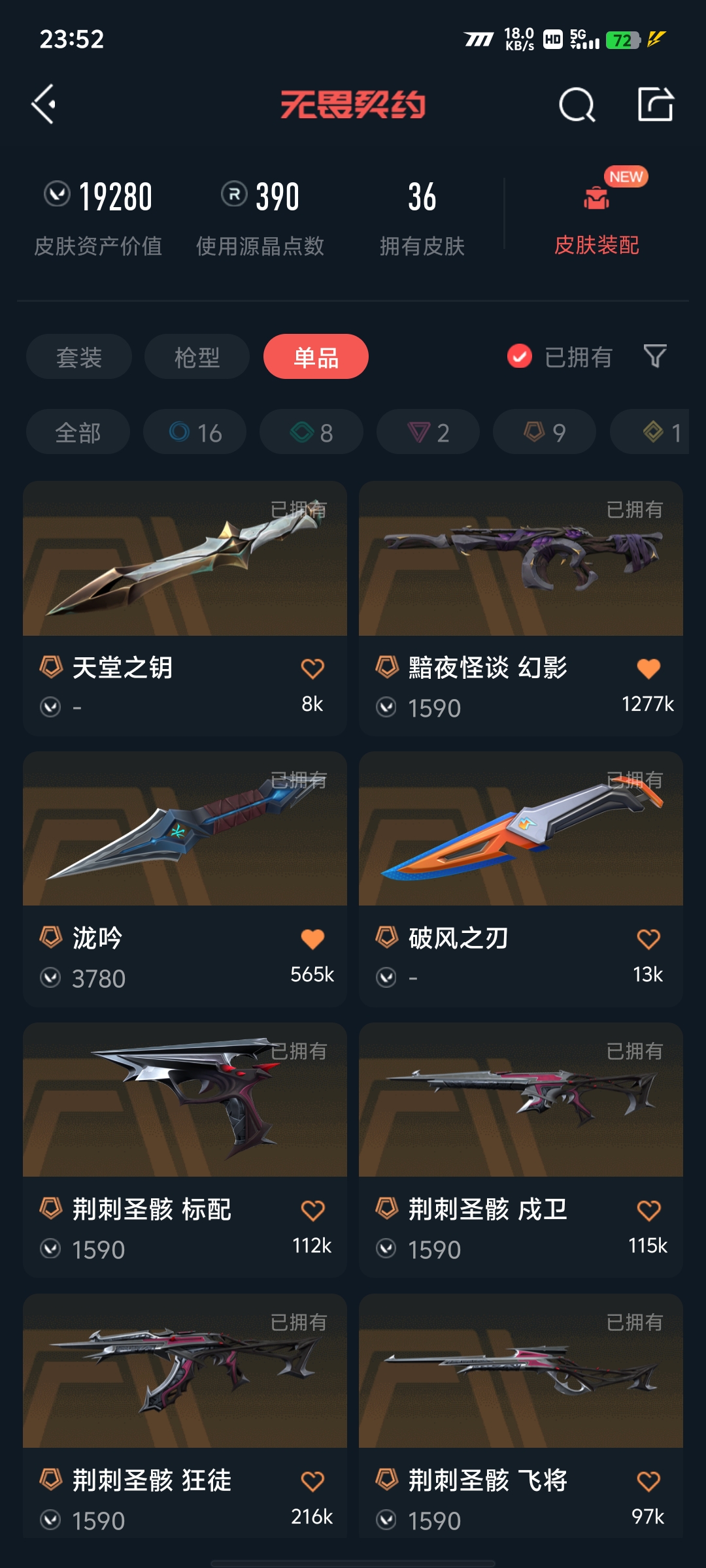This screenshot has width=706, height=1568.
Task: Unlike the 黯夜怪谈 幻影 skin
Action: pyautogui.click(x=648, y=668)
